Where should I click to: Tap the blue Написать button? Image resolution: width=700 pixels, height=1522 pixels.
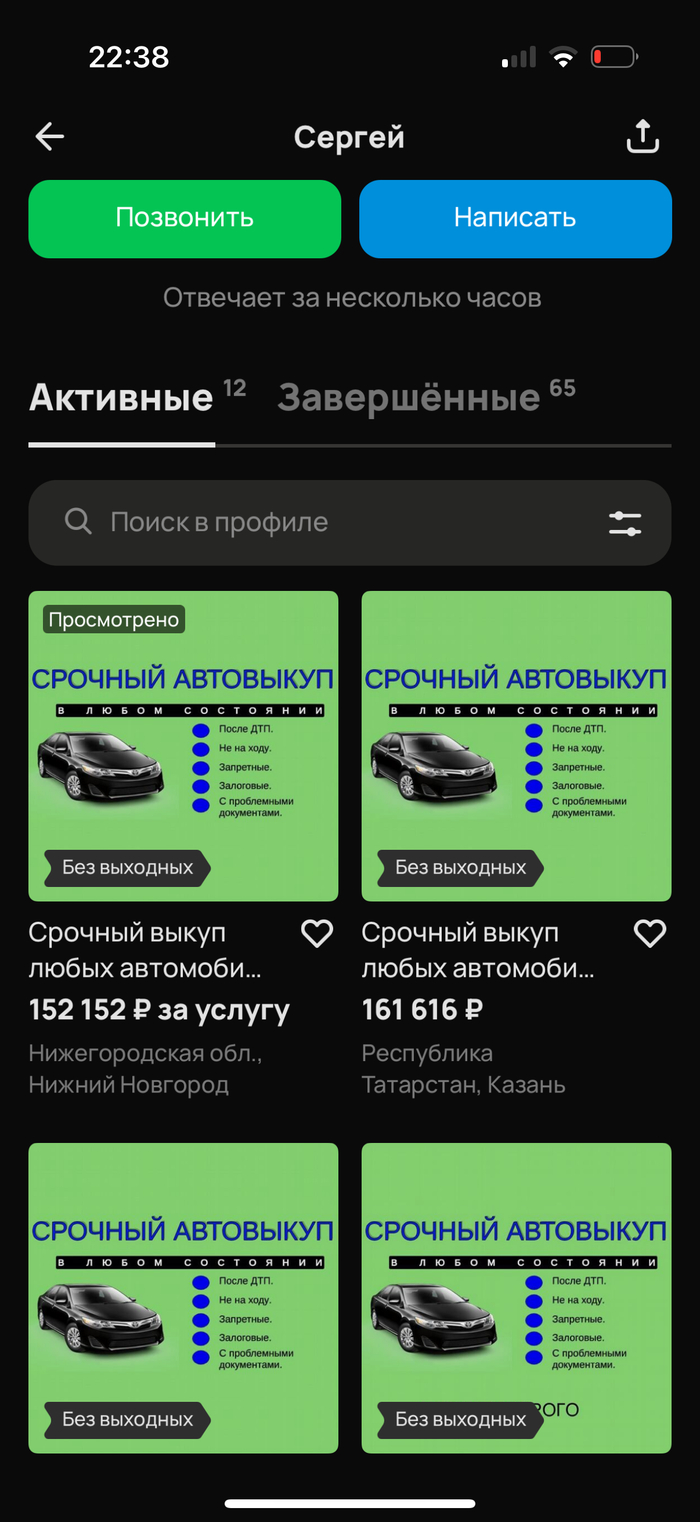pyautogui.click(x=515, y=218)
